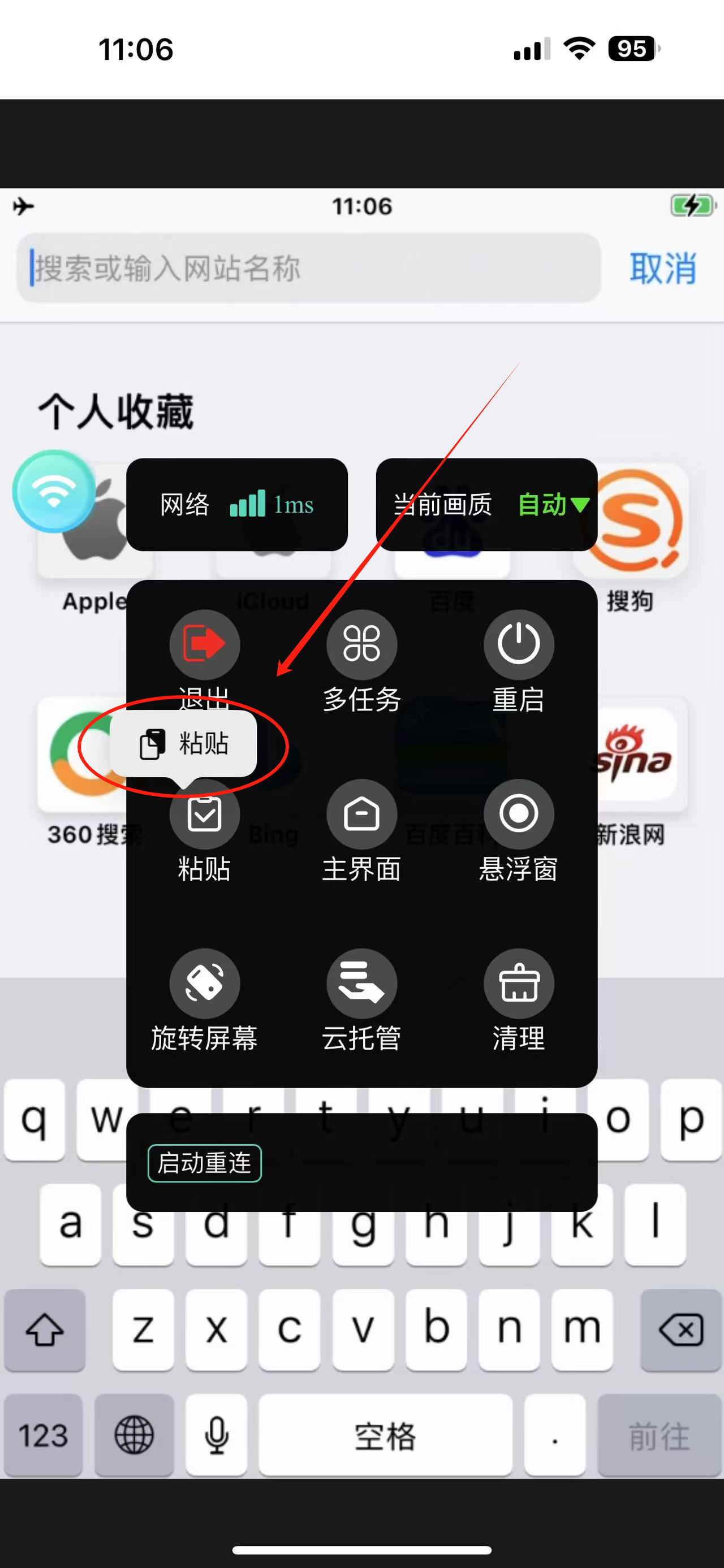The height and width of the screenshot is (1568, 724).
Task: Cancel search with 取消
Action: [662, 268]
